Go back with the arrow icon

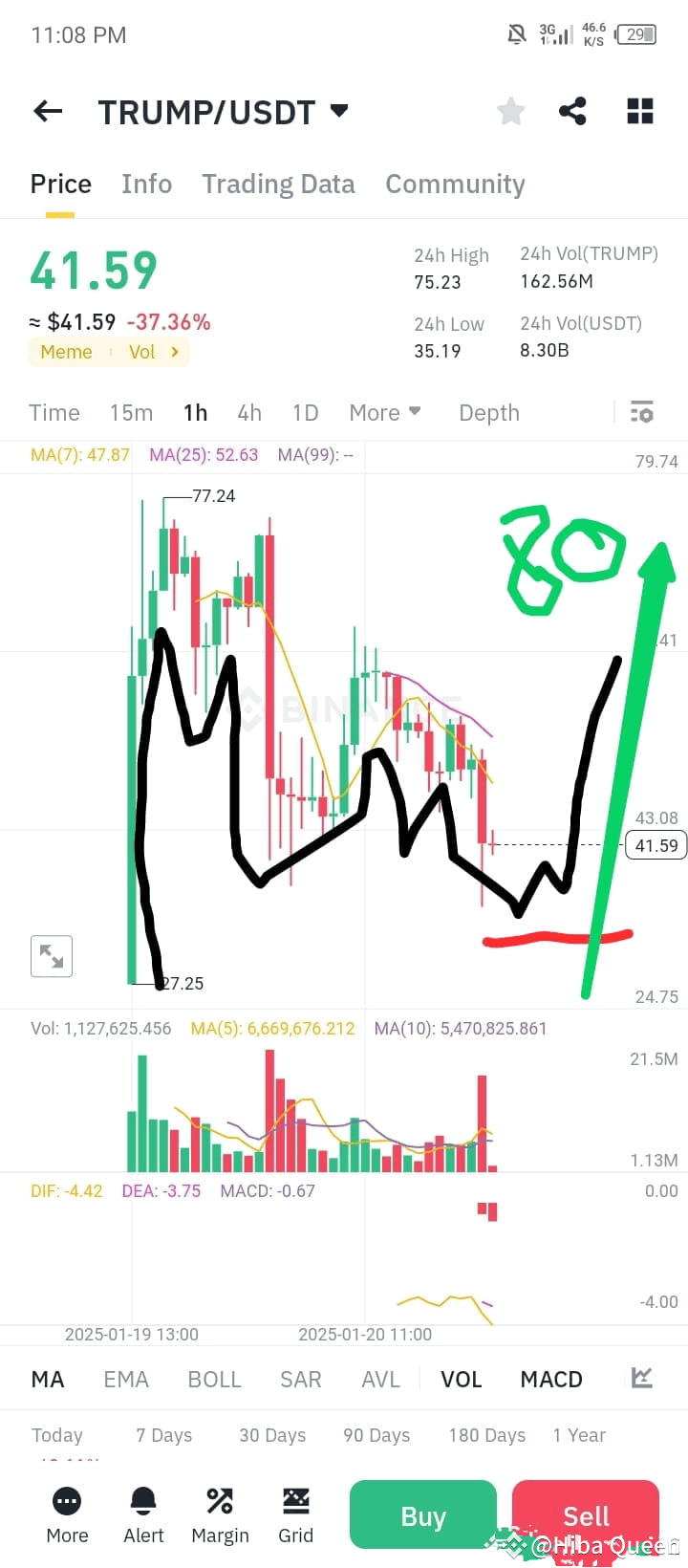click(x=48, y=112)
